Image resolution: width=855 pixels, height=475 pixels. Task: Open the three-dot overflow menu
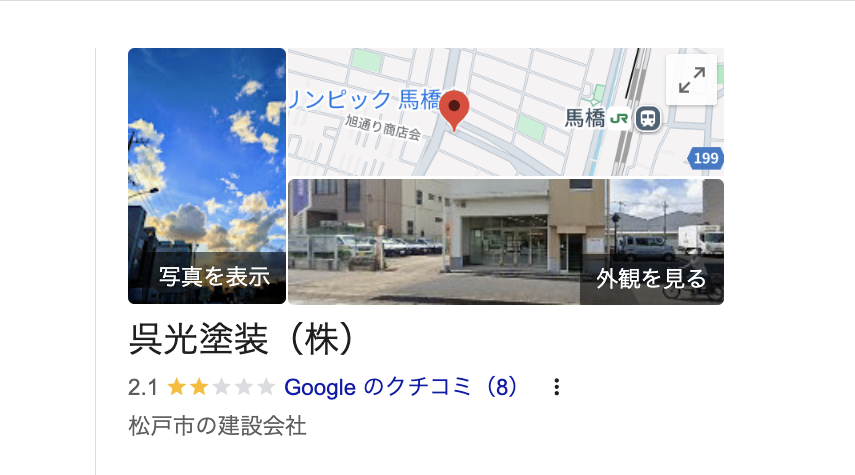557,387
